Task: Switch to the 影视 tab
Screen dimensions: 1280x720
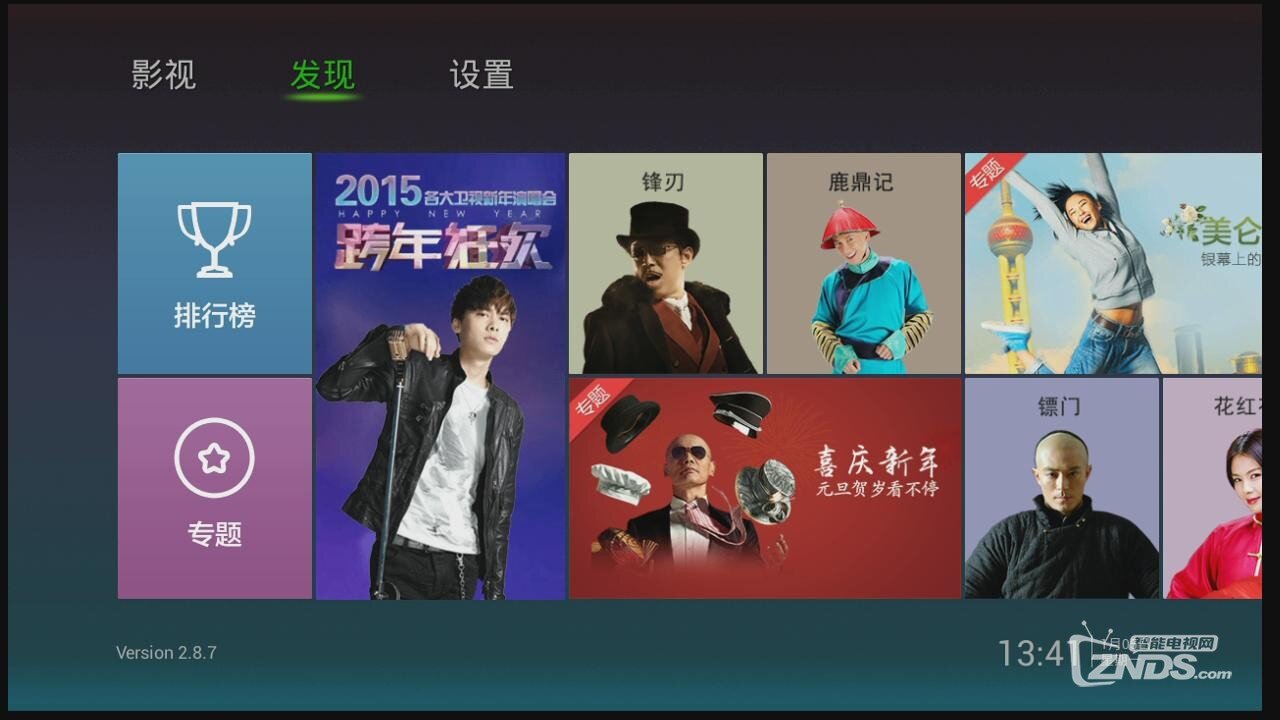Action: [163, 75]
